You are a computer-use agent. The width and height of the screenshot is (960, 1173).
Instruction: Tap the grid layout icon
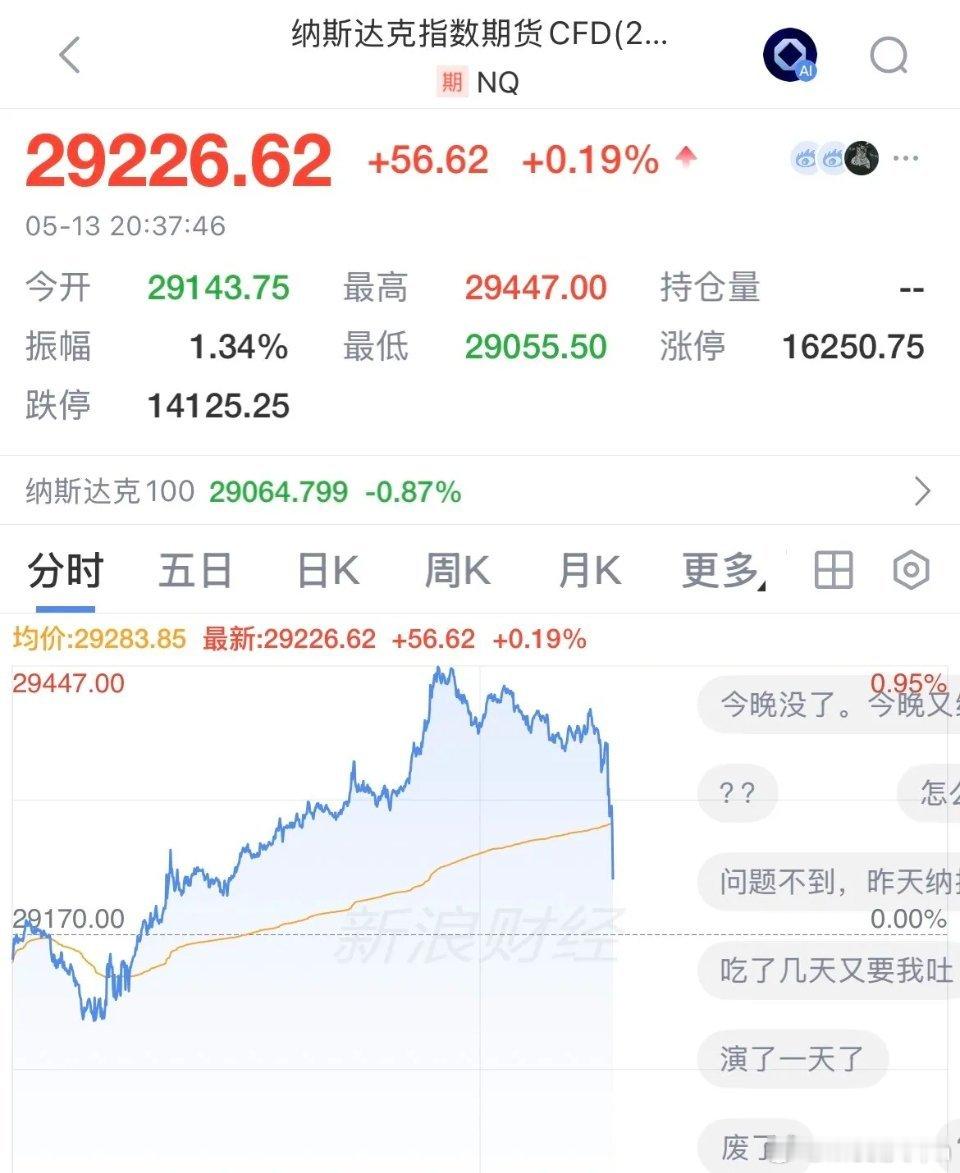tap(833, 570)
